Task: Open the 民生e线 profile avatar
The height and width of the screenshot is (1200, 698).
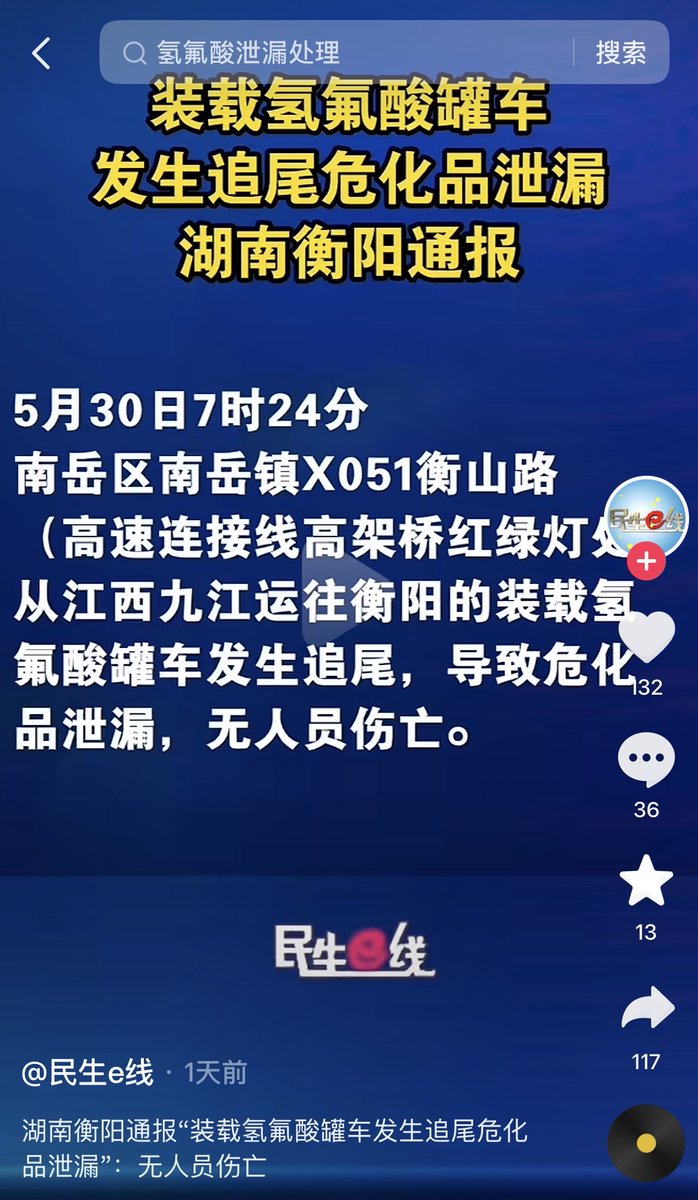Action: click(646, 518)
